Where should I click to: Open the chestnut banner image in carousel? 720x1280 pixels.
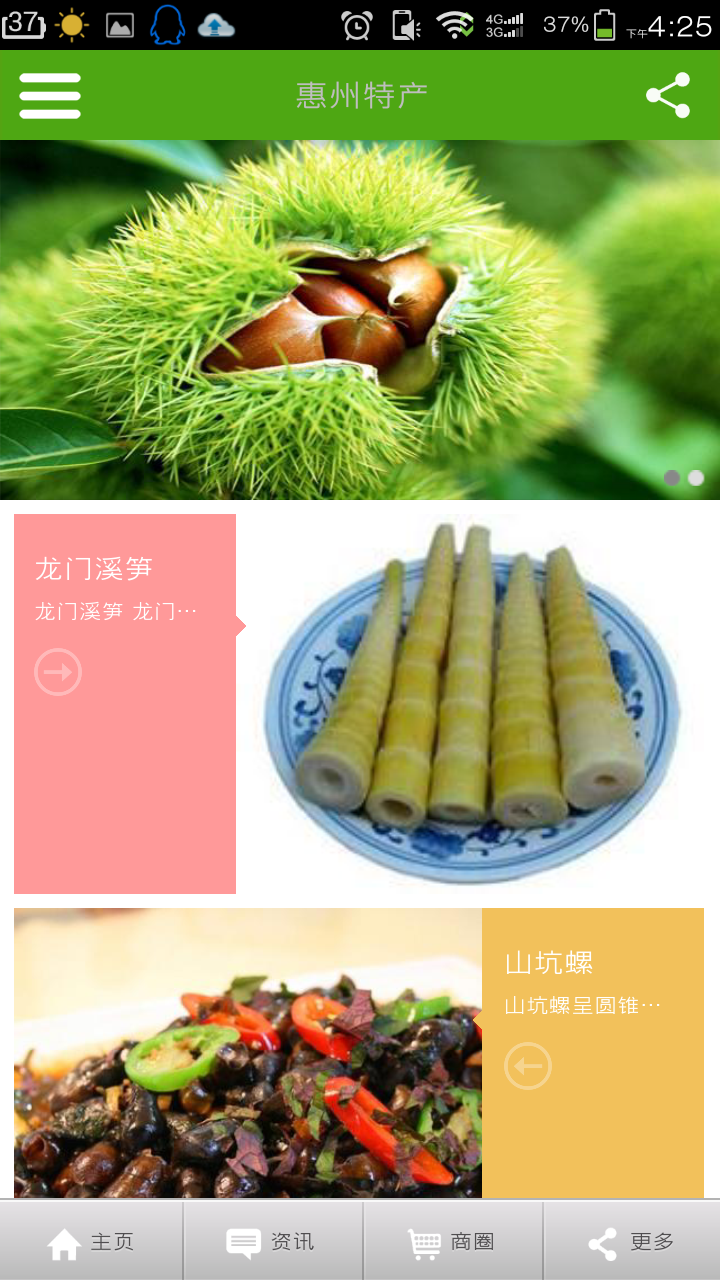click(x=360, y=320)
